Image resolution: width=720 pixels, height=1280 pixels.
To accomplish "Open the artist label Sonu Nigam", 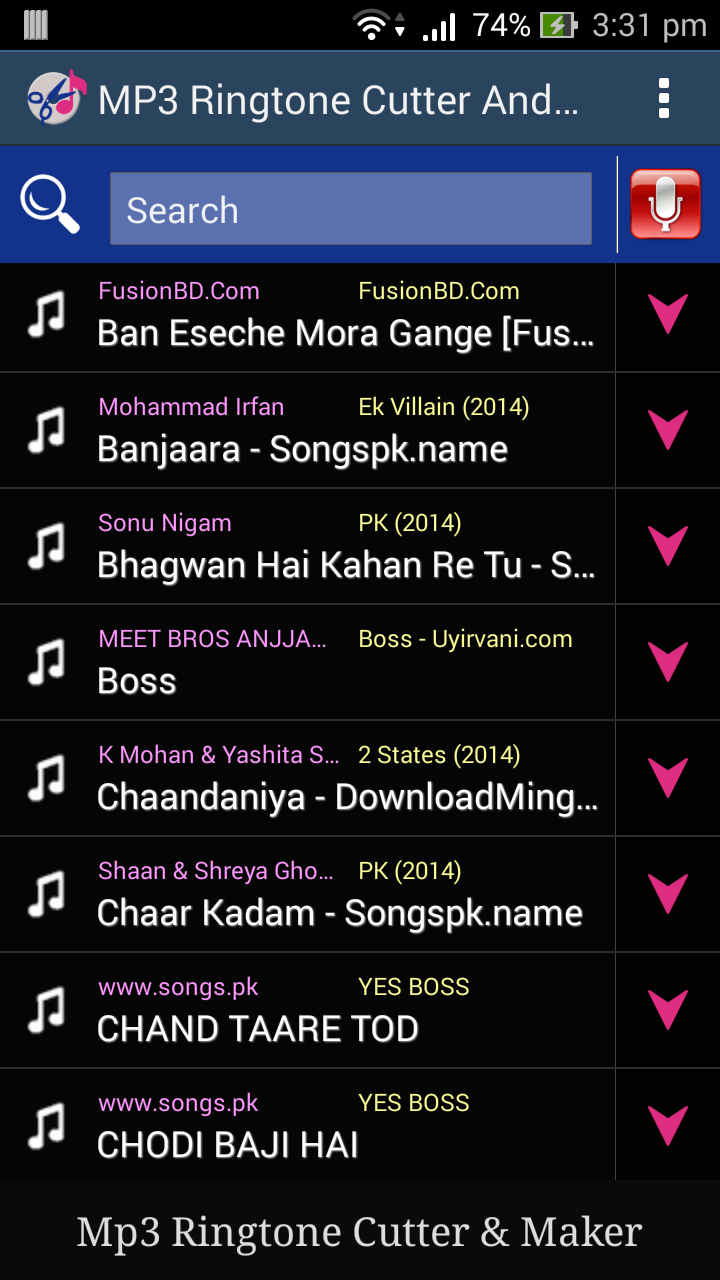I will tap(165, 522).
